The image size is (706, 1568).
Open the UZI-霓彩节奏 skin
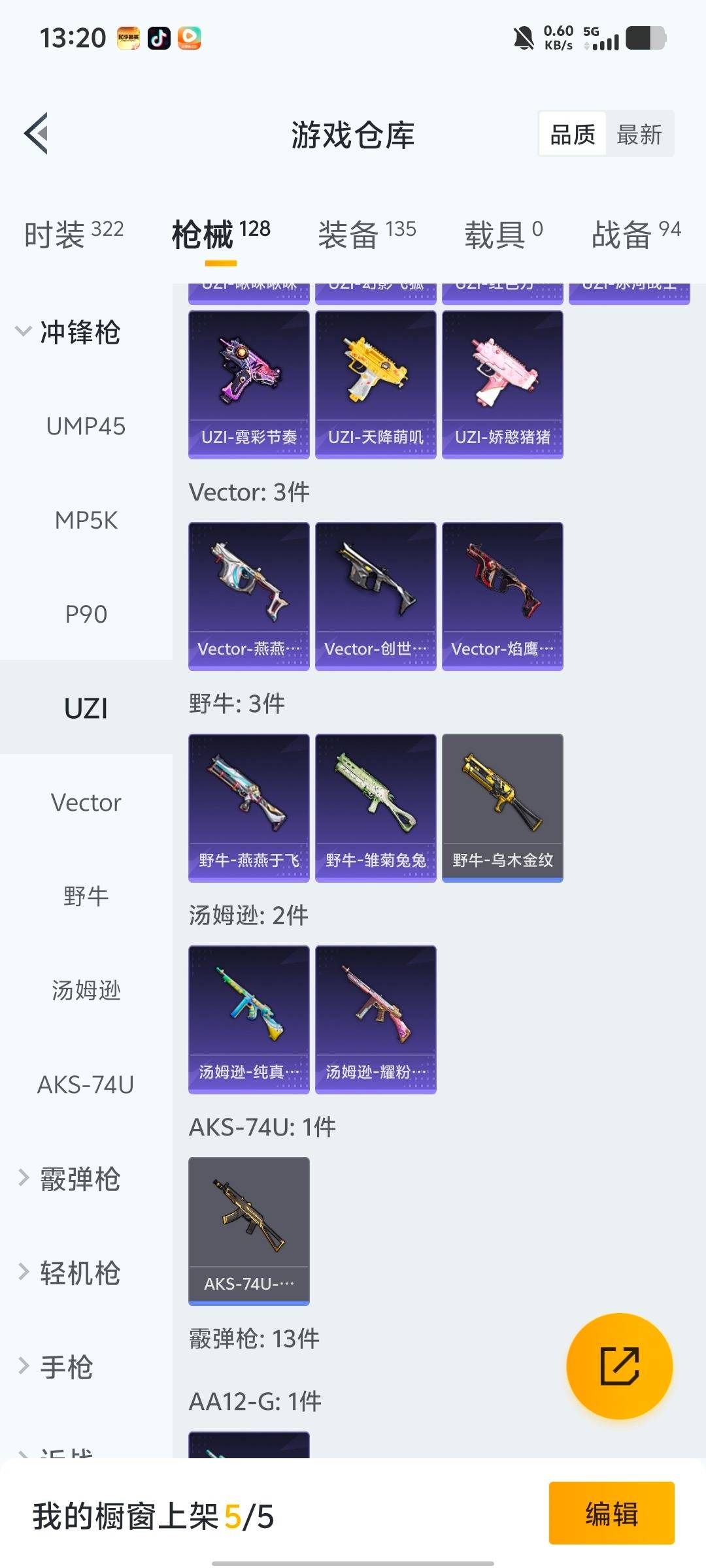coord(248,384)
